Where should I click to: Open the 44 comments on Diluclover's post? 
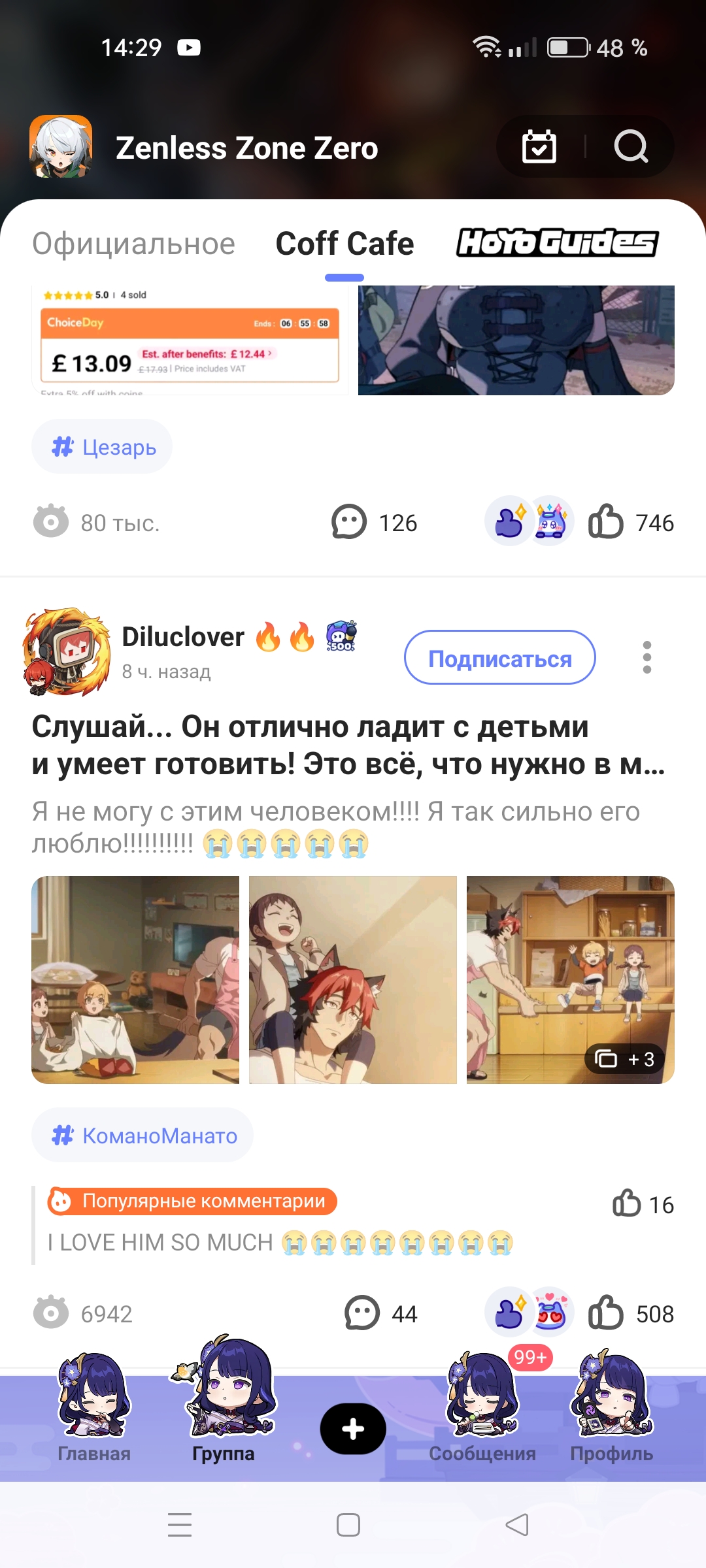coord(362,1313)
